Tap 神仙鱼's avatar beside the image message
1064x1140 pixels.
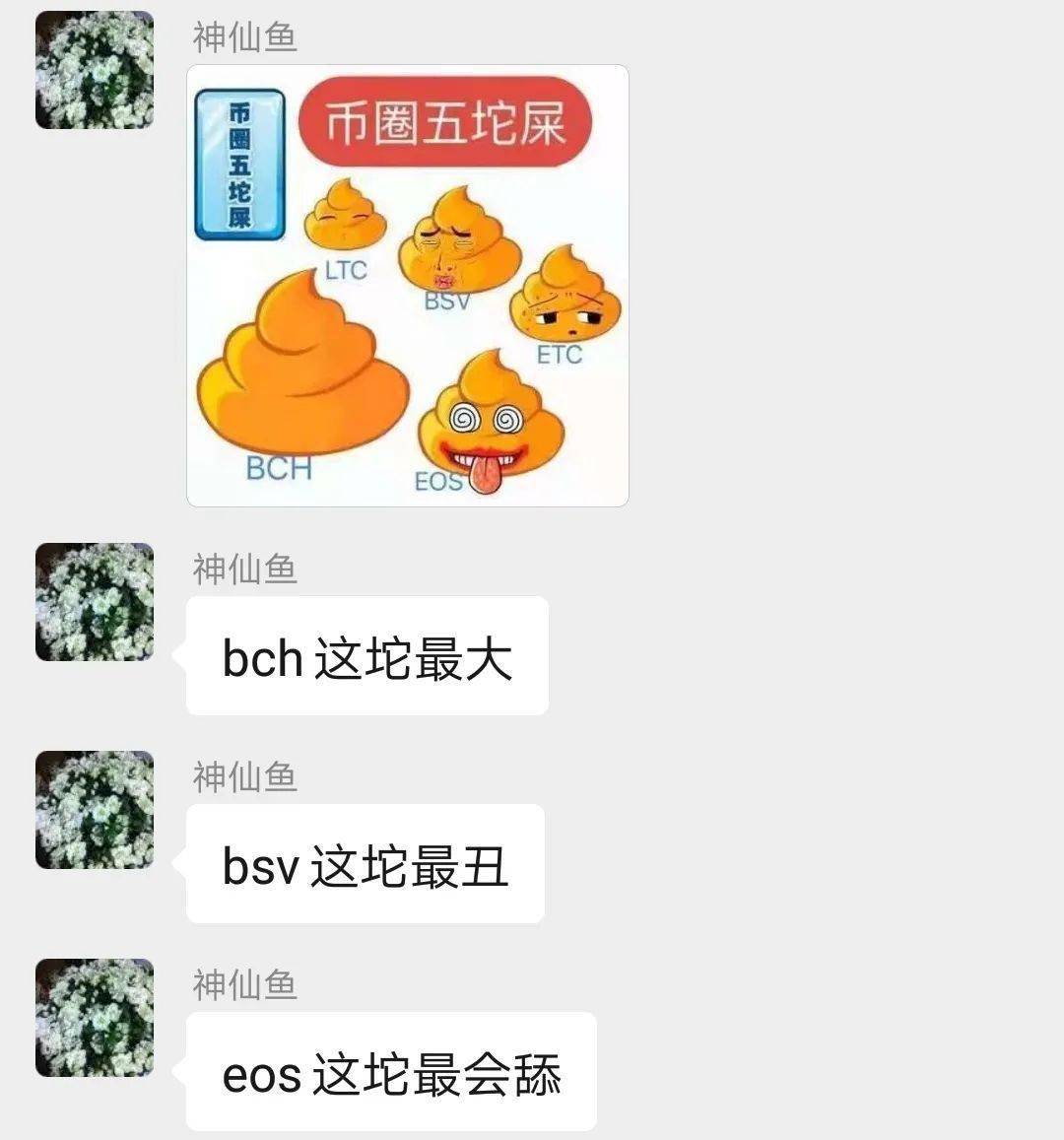coord(95,70)
